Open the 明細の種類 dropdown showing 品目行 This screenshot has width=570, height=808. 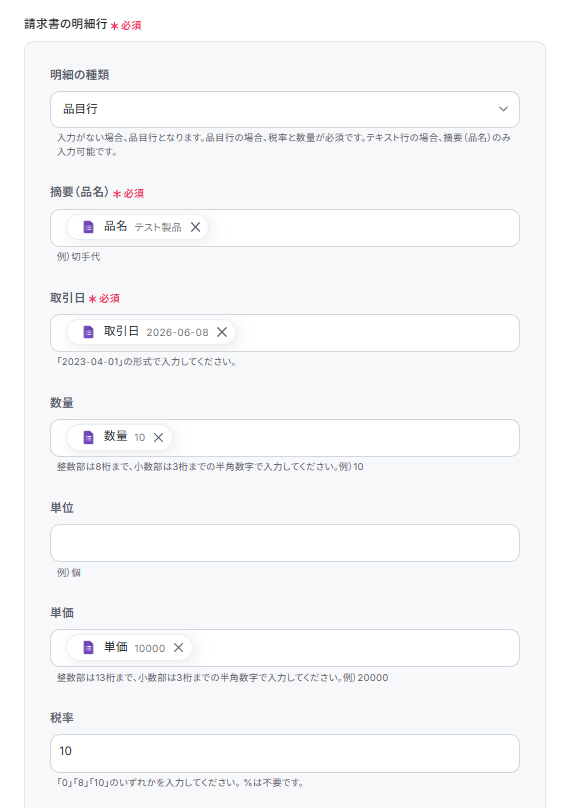(x=284, y=109)
